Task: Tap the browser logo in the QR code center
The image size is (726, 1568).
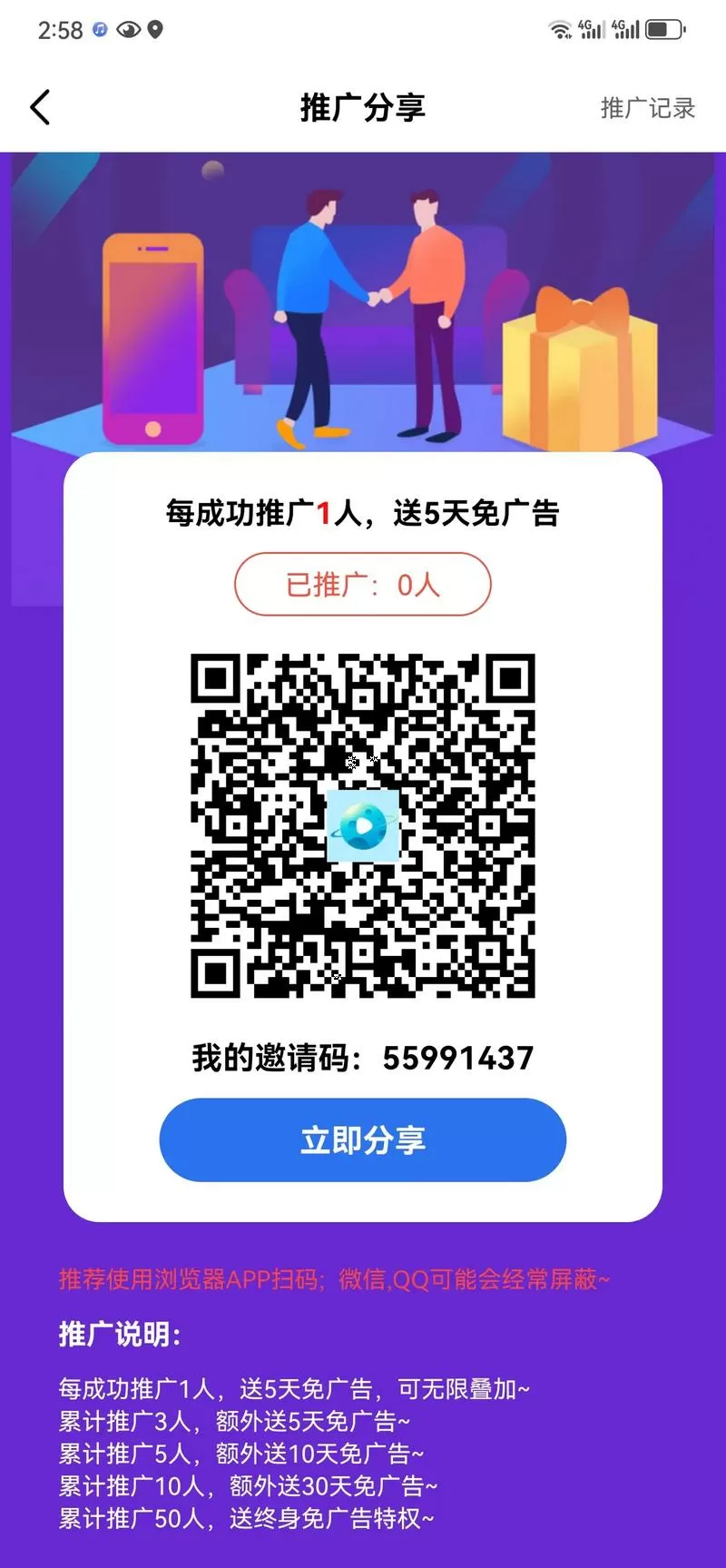Action: (364, 826)
